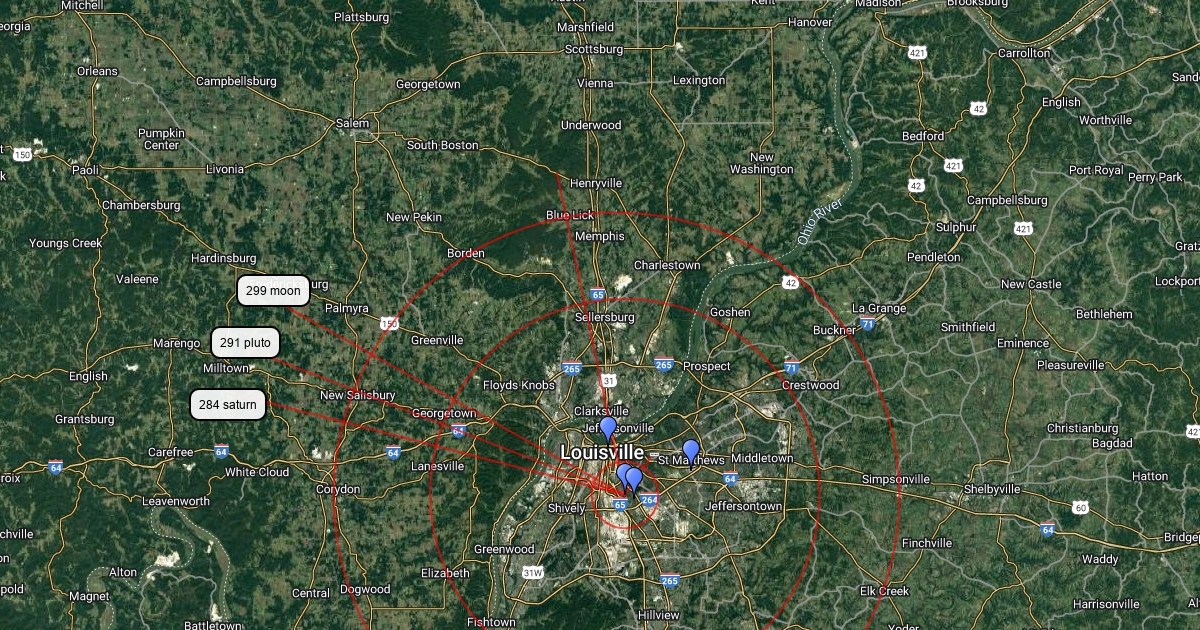Open the '284 saturn' label
The image size is (1200, 630).
[x=228, y=405]
